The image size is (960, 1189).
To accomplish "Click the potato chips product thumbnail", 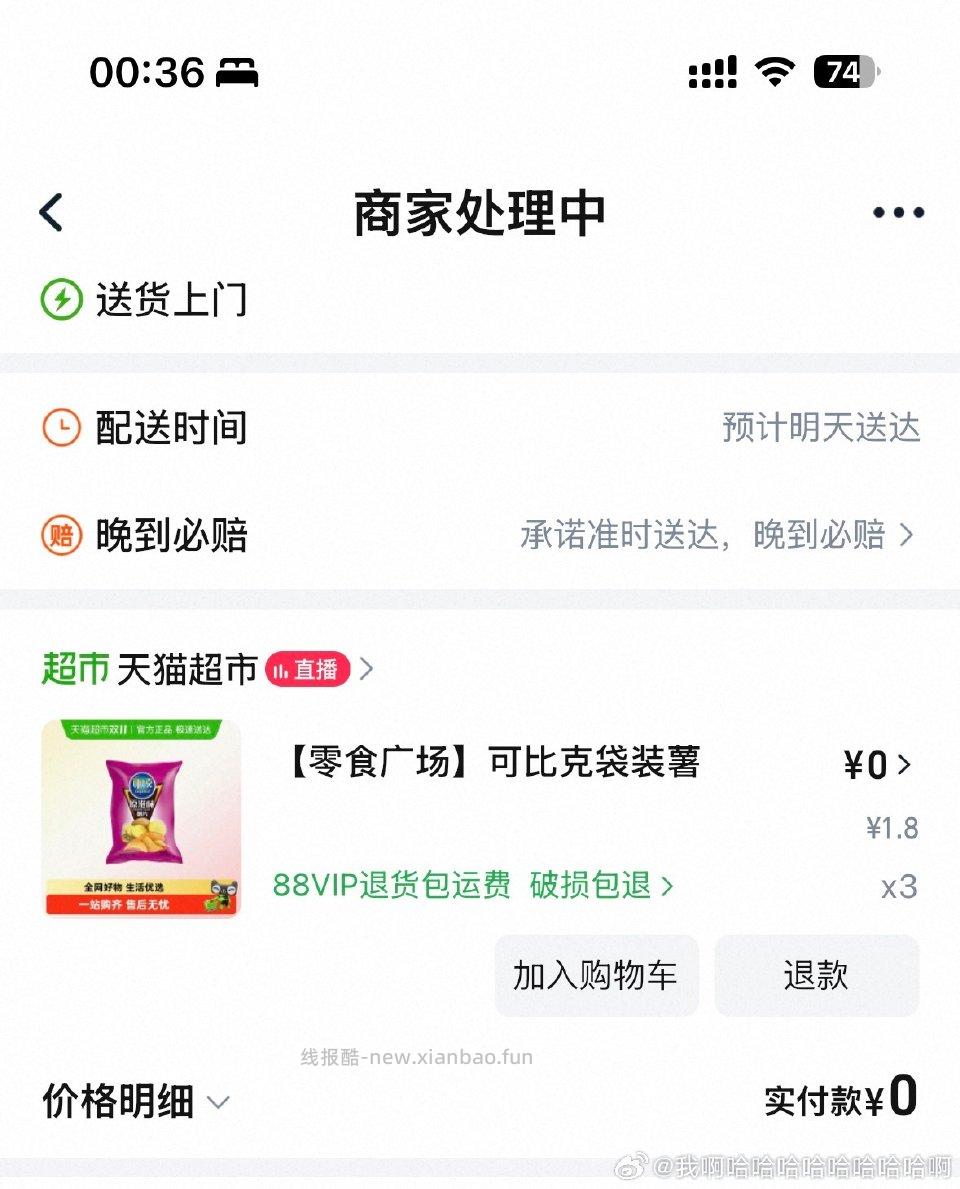I will [x=140, y=818].
